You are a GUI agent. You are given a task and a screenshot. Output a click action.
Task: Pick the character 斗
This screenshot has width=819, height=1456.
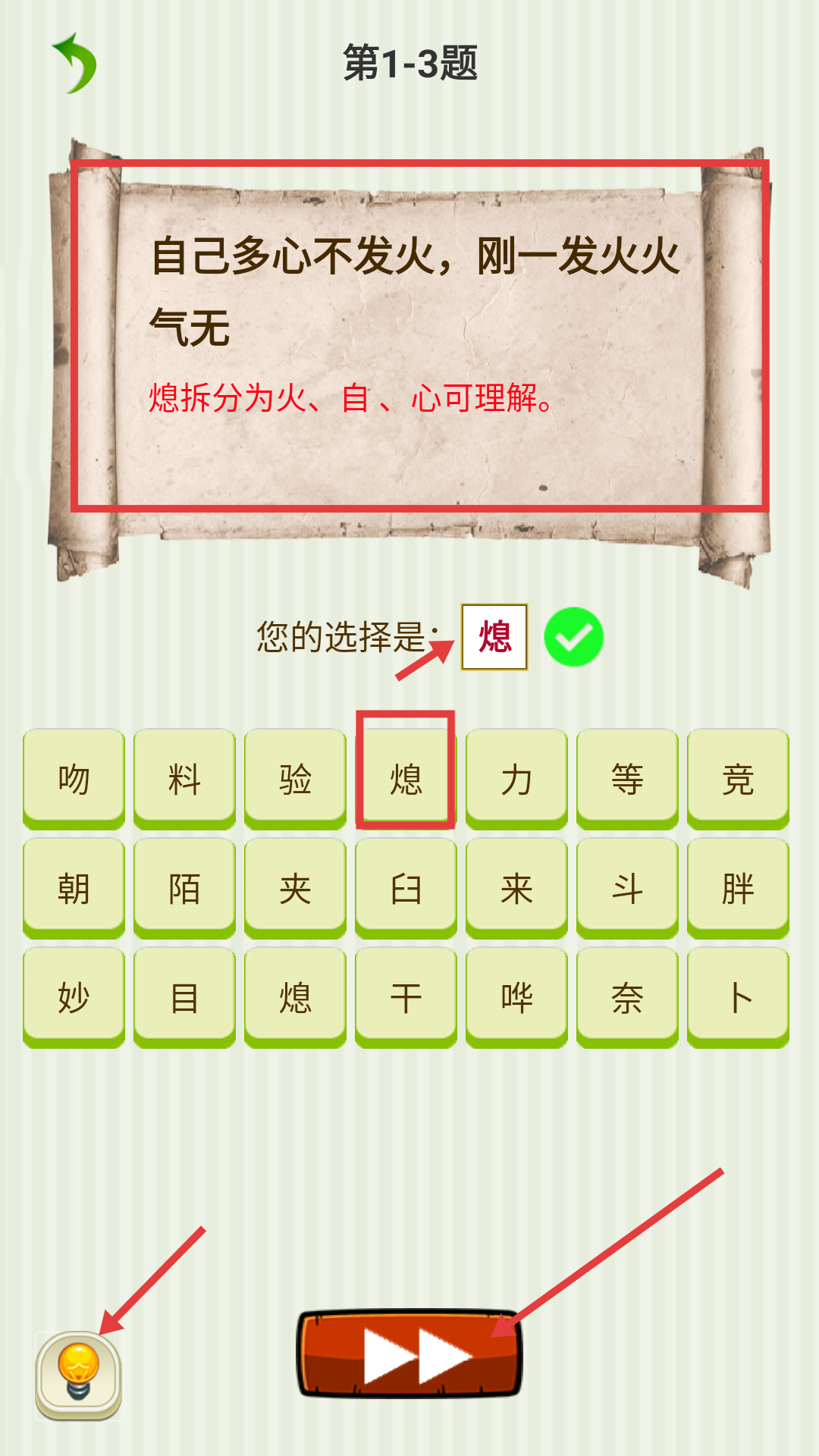tap(627, 888)
